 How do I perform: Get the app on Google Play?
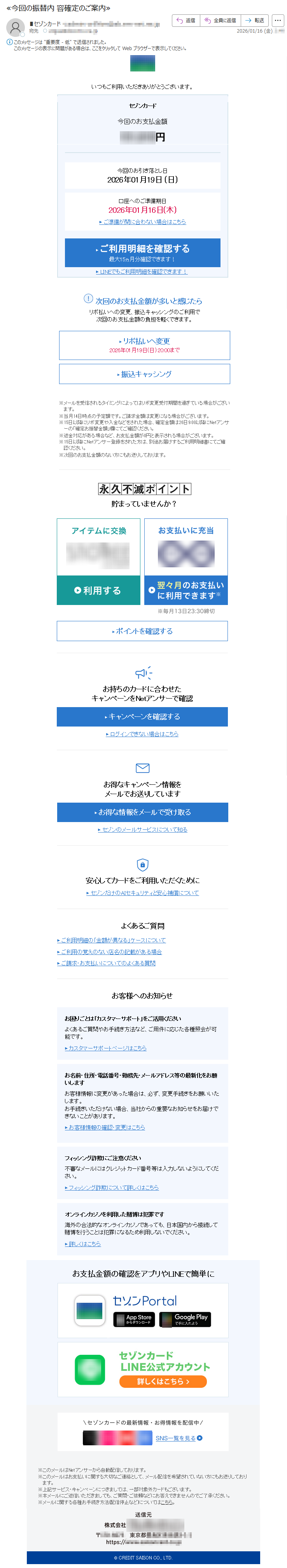tap(185, 1319)
